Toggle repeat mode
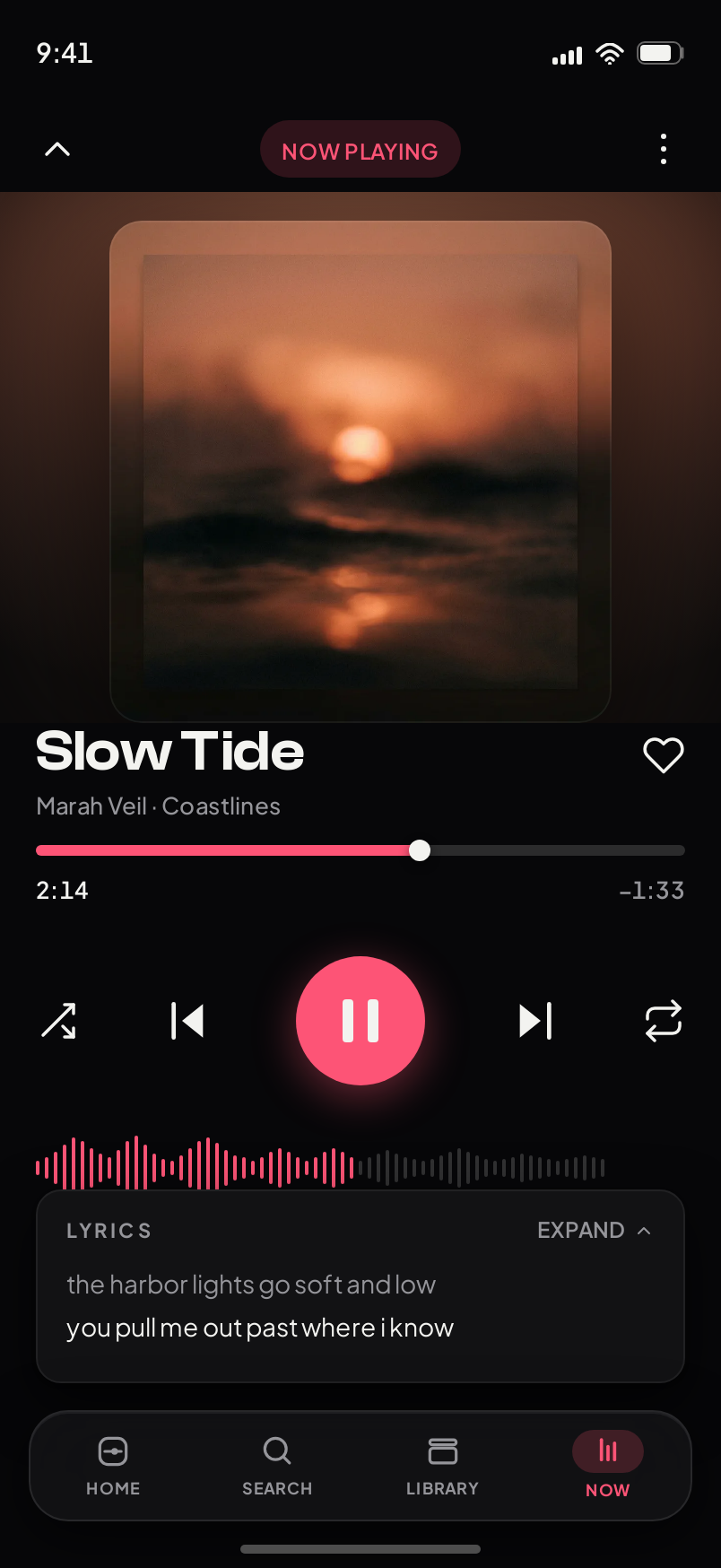Viewport: 721px width, 1568px height. click(x=664, y=1021)
